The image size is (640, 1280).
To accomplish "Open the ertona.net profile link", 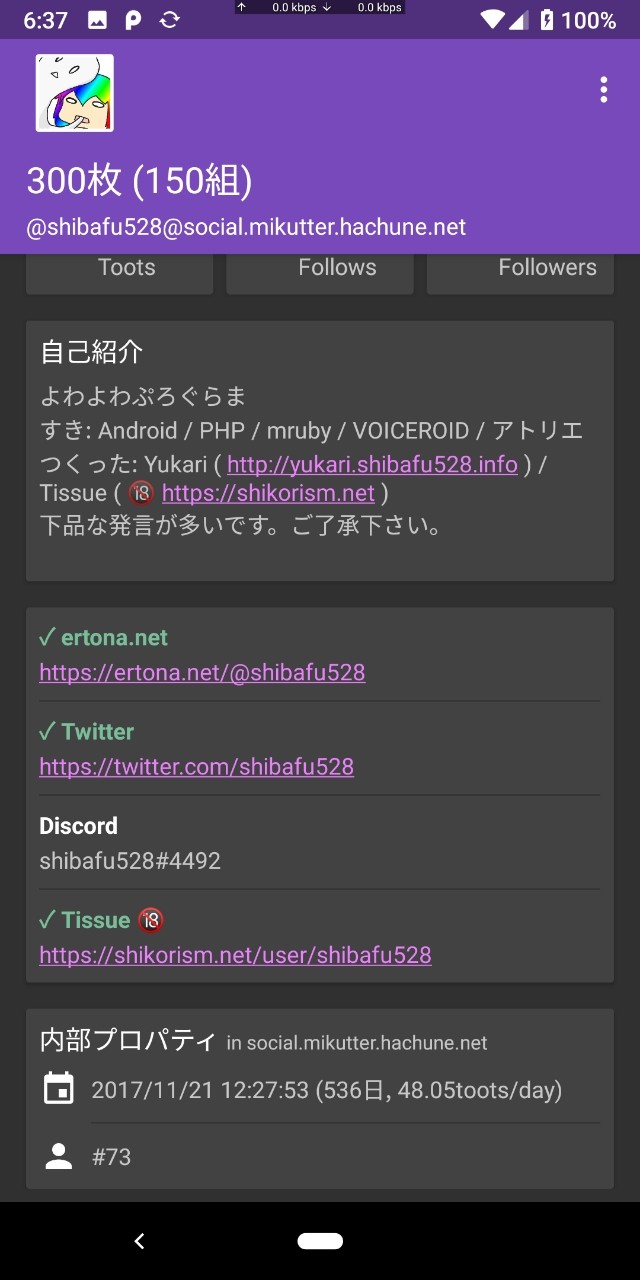I will [x=202, y=672].
